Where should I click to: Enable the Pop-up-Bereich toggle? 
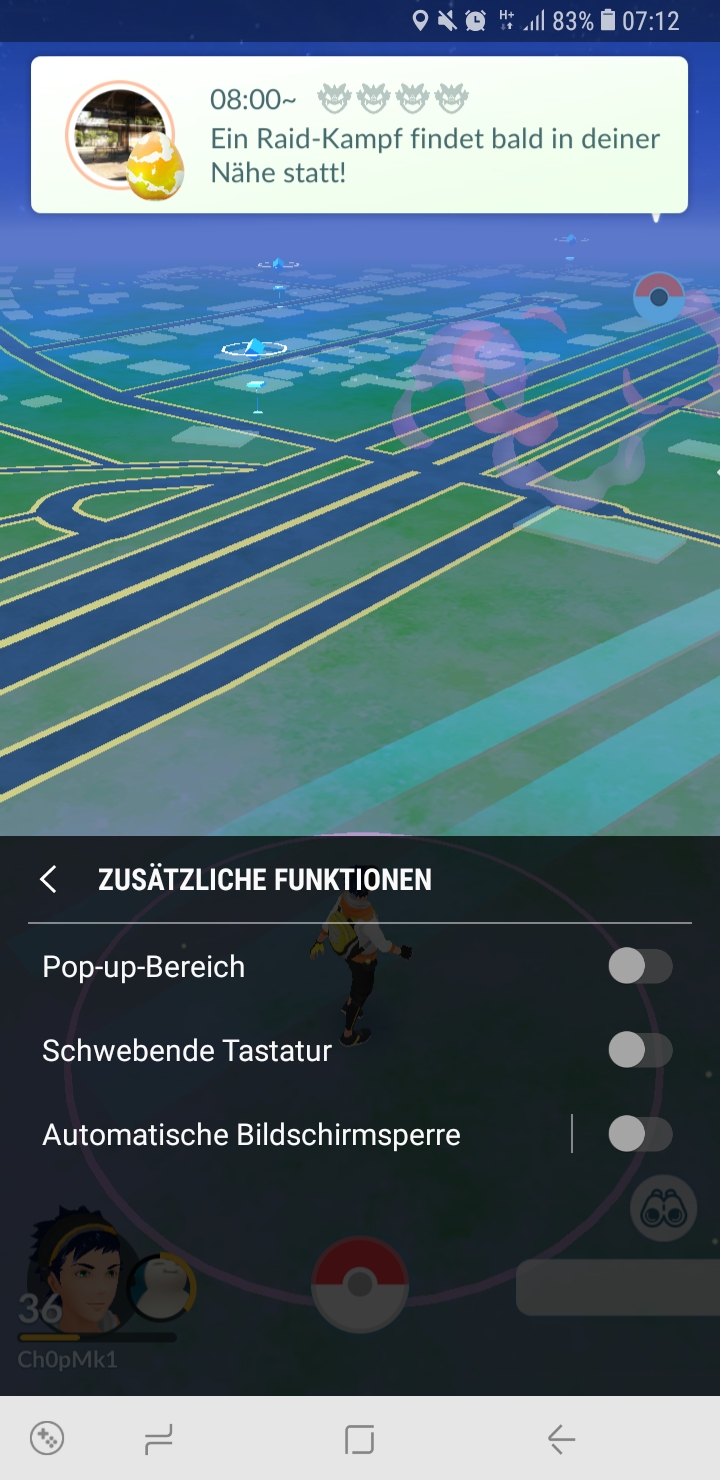[639, 966]
